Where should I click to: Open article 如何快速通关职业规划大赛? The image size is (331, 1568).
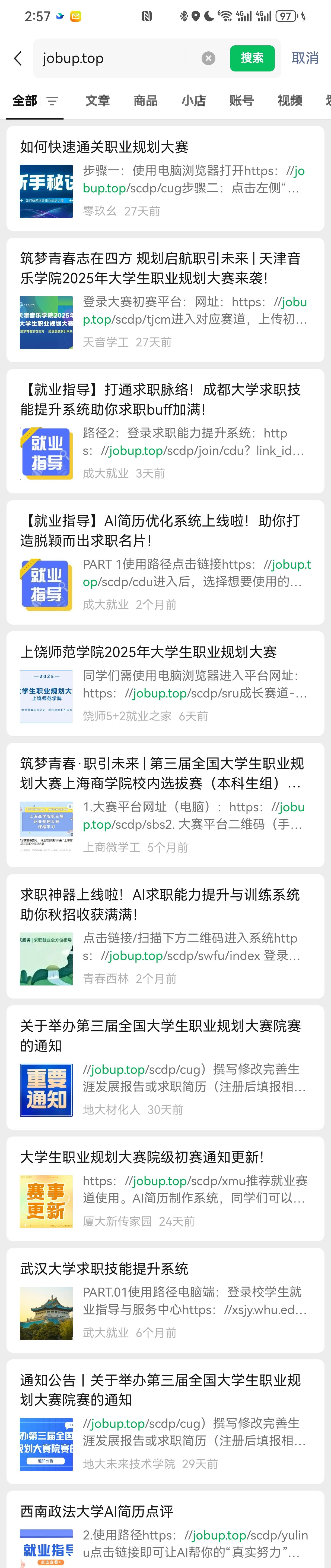[x=104, y=147]
